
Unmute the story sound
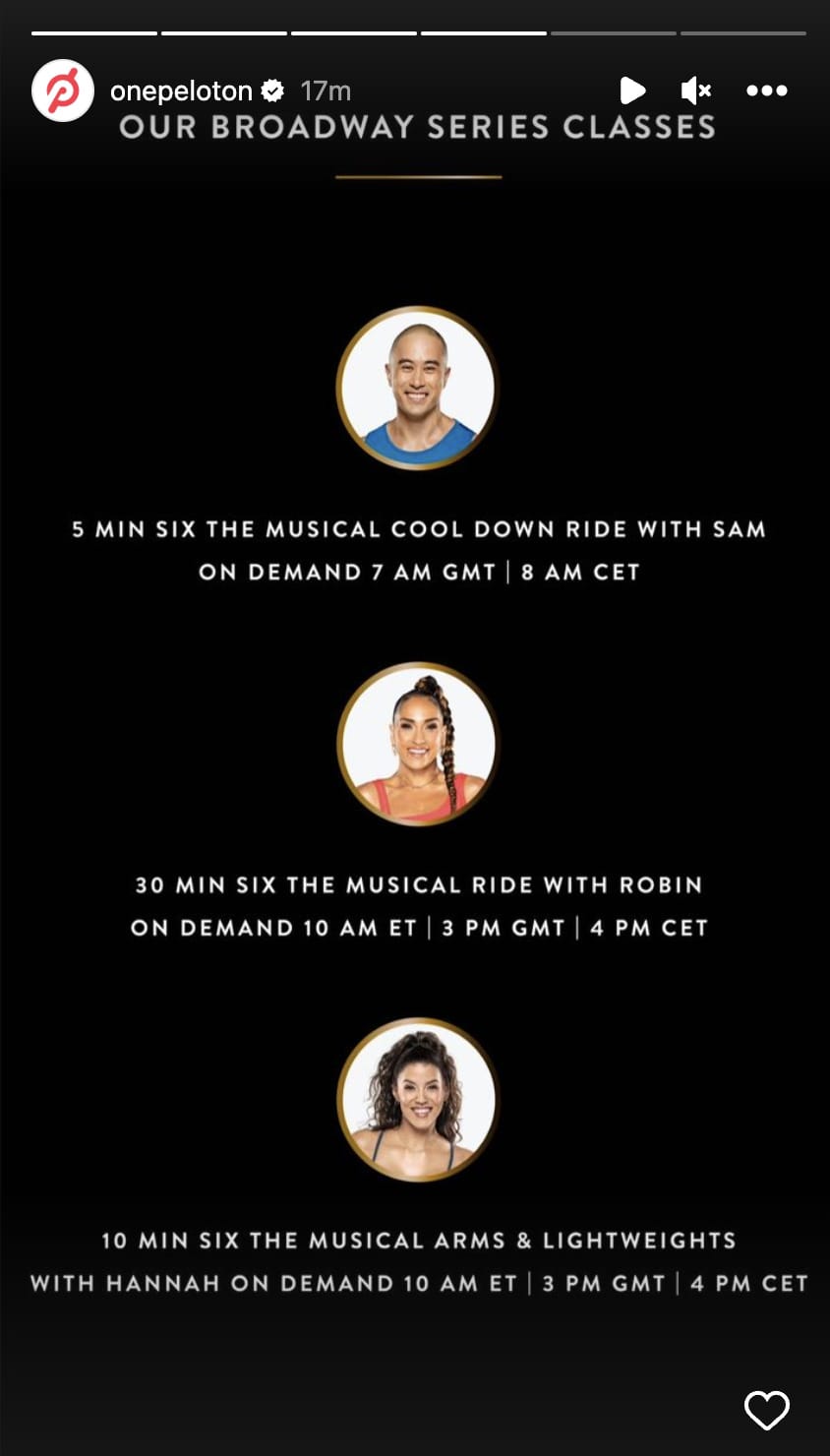tap(695, 91)
